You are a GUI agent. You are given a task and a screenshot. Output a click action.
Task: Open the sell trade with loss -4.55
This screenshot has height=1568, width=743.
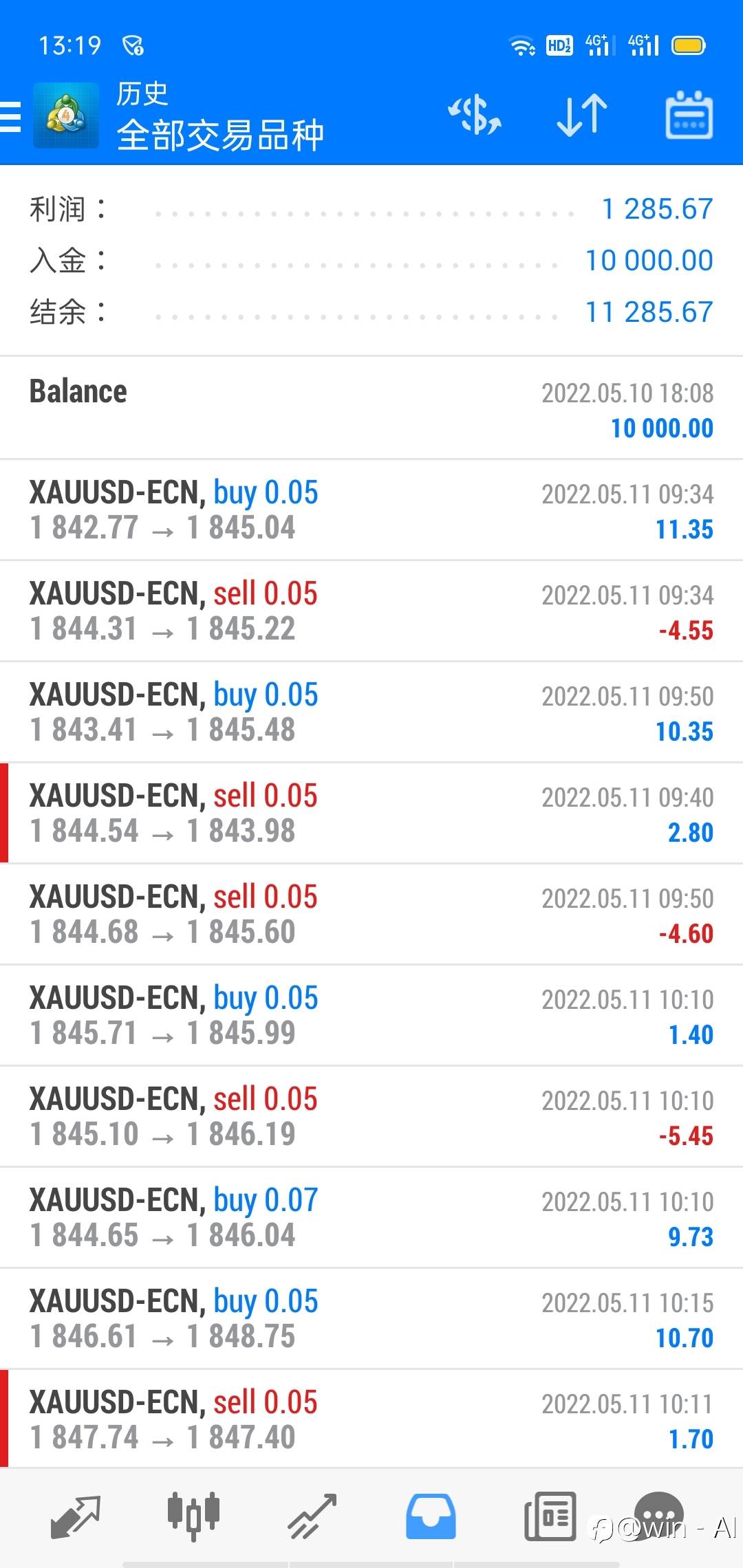point(371,611)
